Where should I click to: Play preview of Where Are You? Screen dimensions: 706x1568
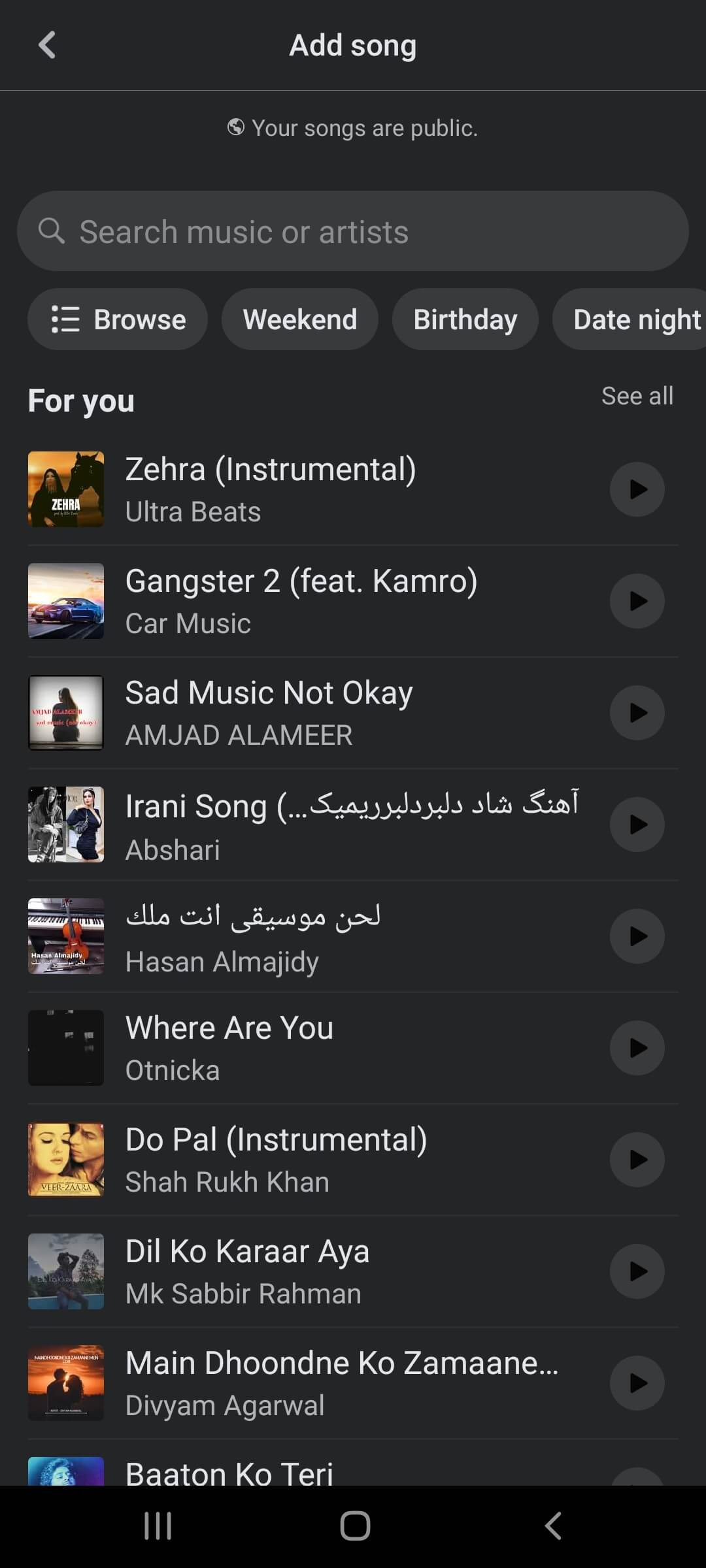pyautogui.click(x=637, y=1048)
